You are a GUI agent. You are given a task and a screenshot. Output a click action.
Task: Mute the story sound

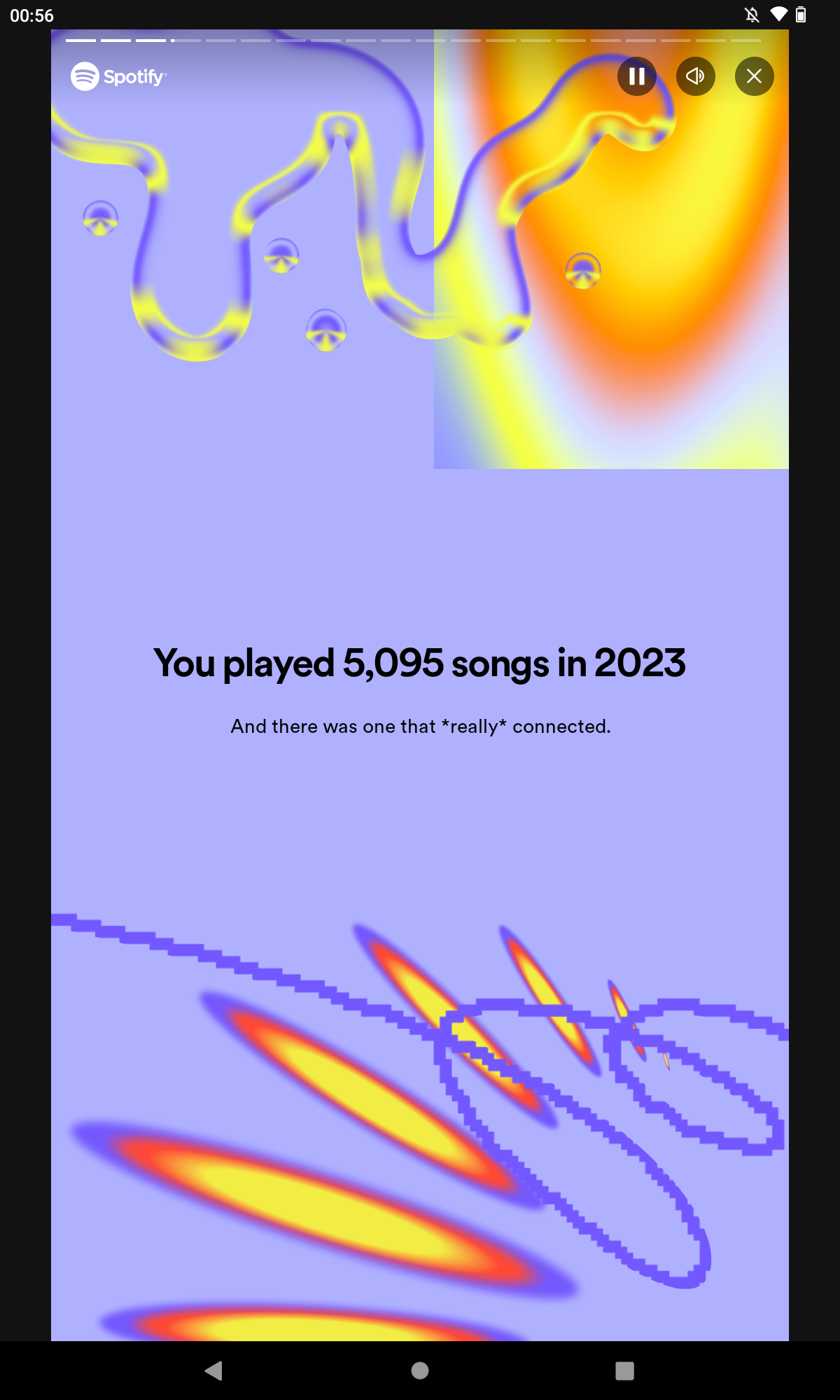pos(695,76)
